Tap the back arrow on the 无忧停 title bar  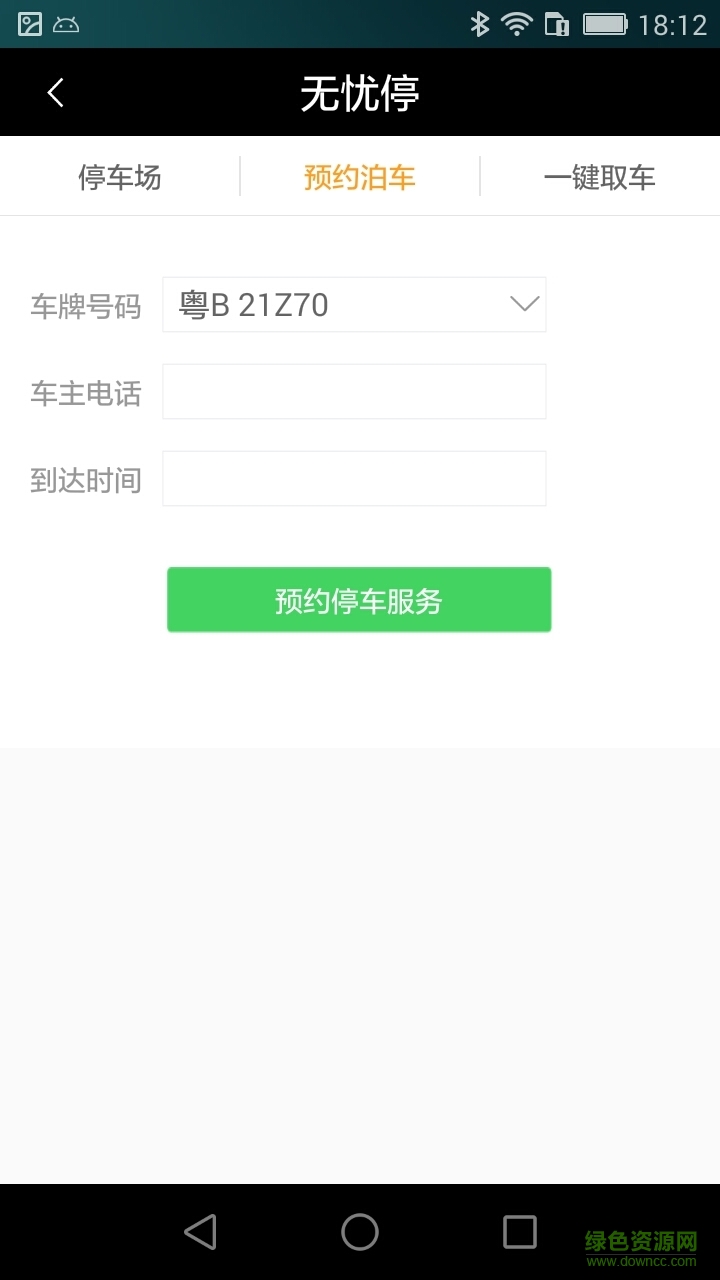(x=55, y=92)
